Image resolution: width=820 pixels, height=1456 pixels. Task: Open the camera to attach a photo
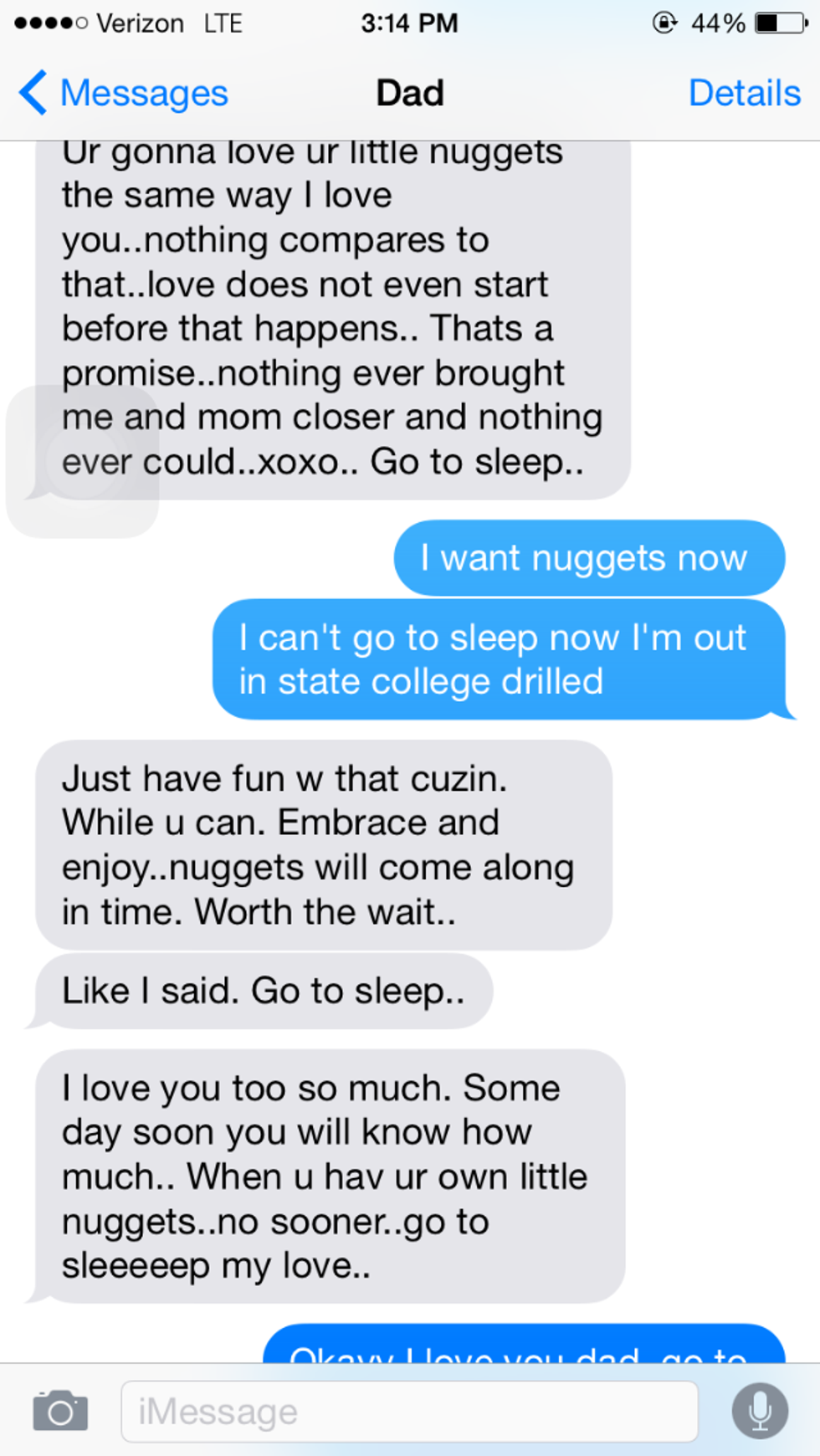(x=60, y=1412)
